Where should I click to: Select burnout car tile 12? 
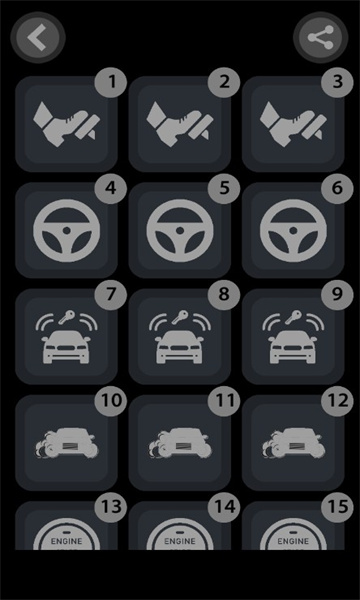(x=293, y=443)
